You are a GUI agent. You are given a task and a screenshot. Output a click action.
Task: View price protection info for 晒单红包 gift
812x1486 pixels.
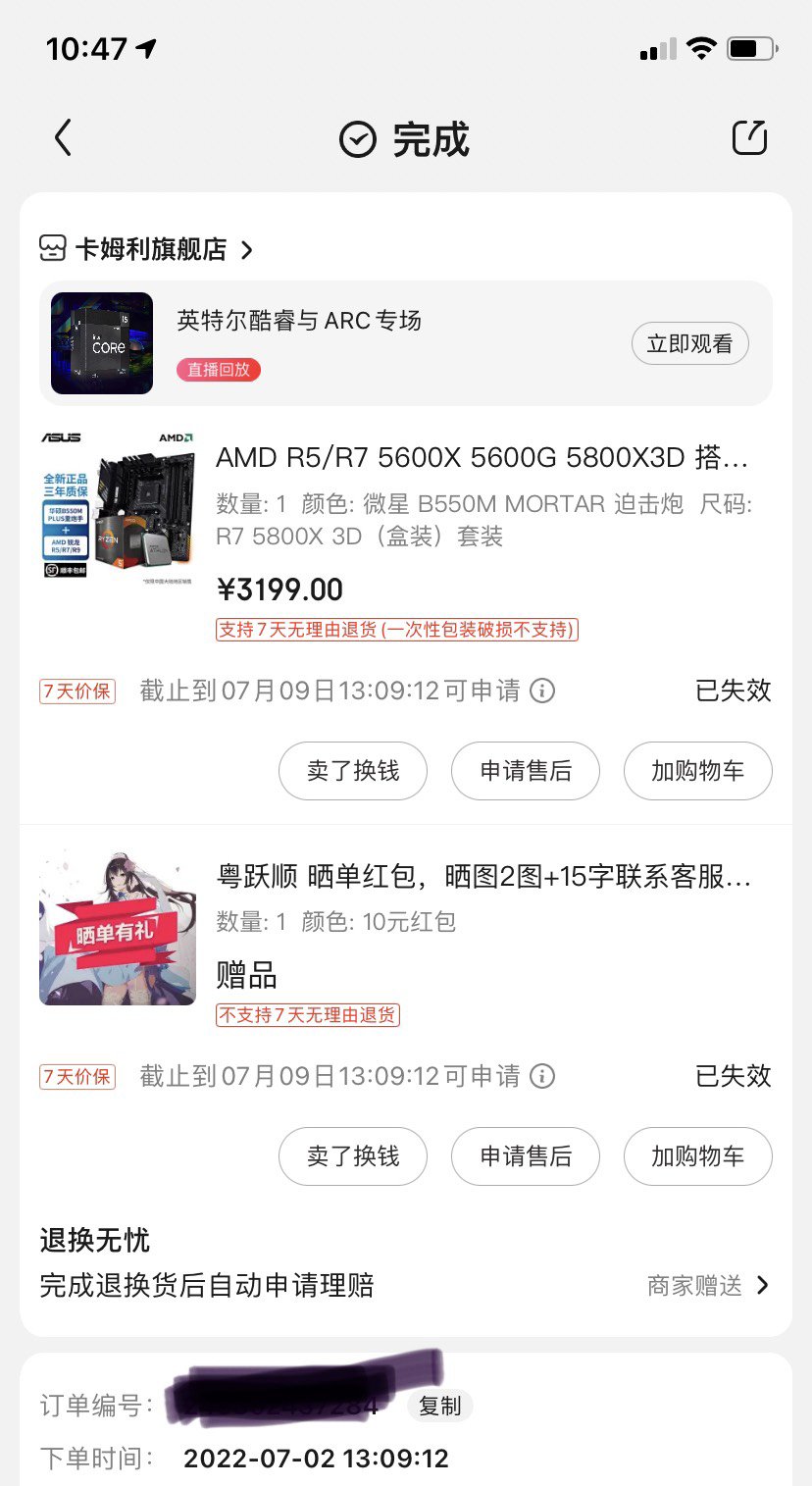point(542,1076)
